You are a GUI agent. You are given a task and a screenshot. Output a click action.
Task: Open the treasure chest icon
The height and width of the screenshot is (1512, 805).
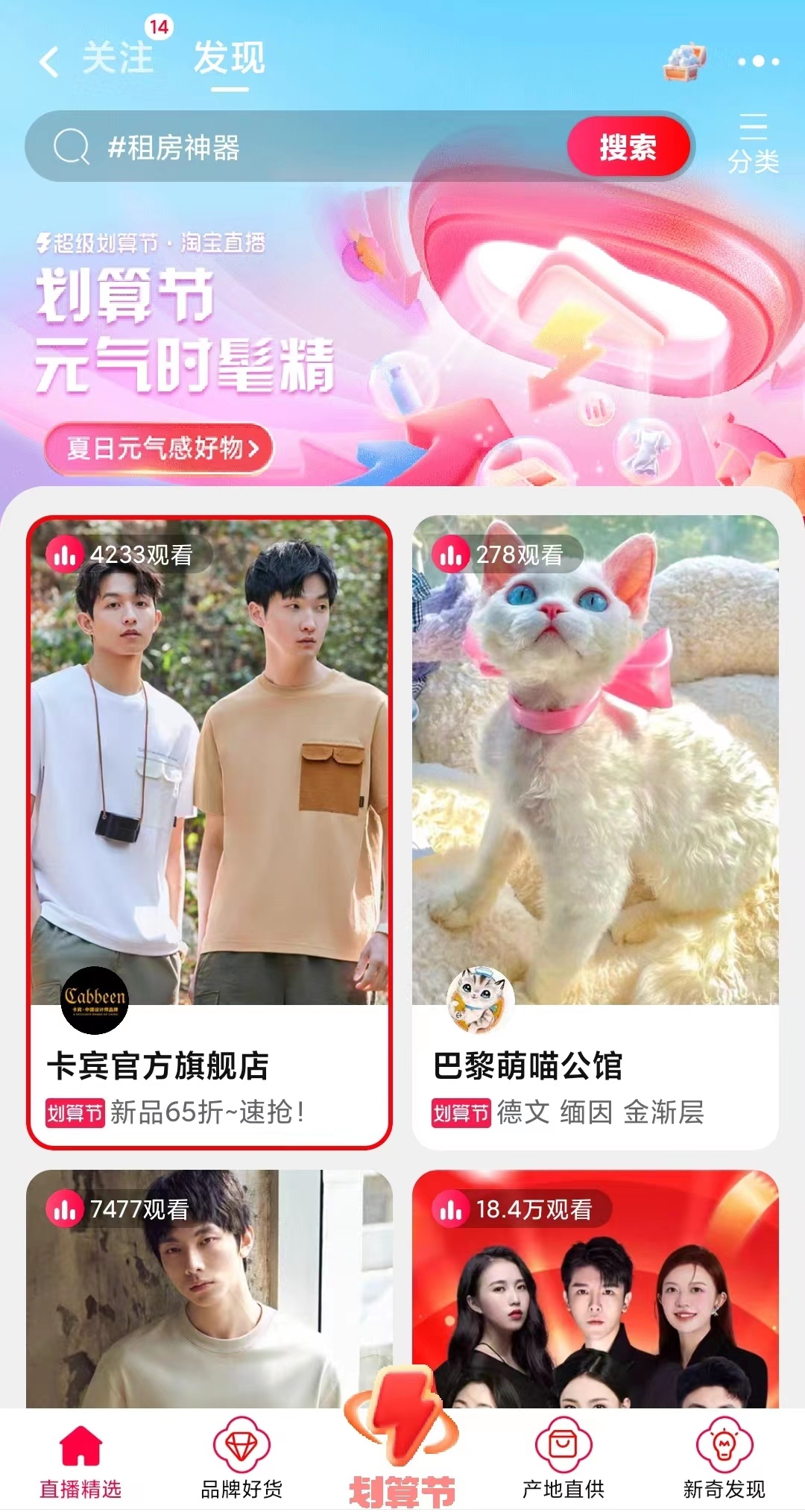point(684,62)
